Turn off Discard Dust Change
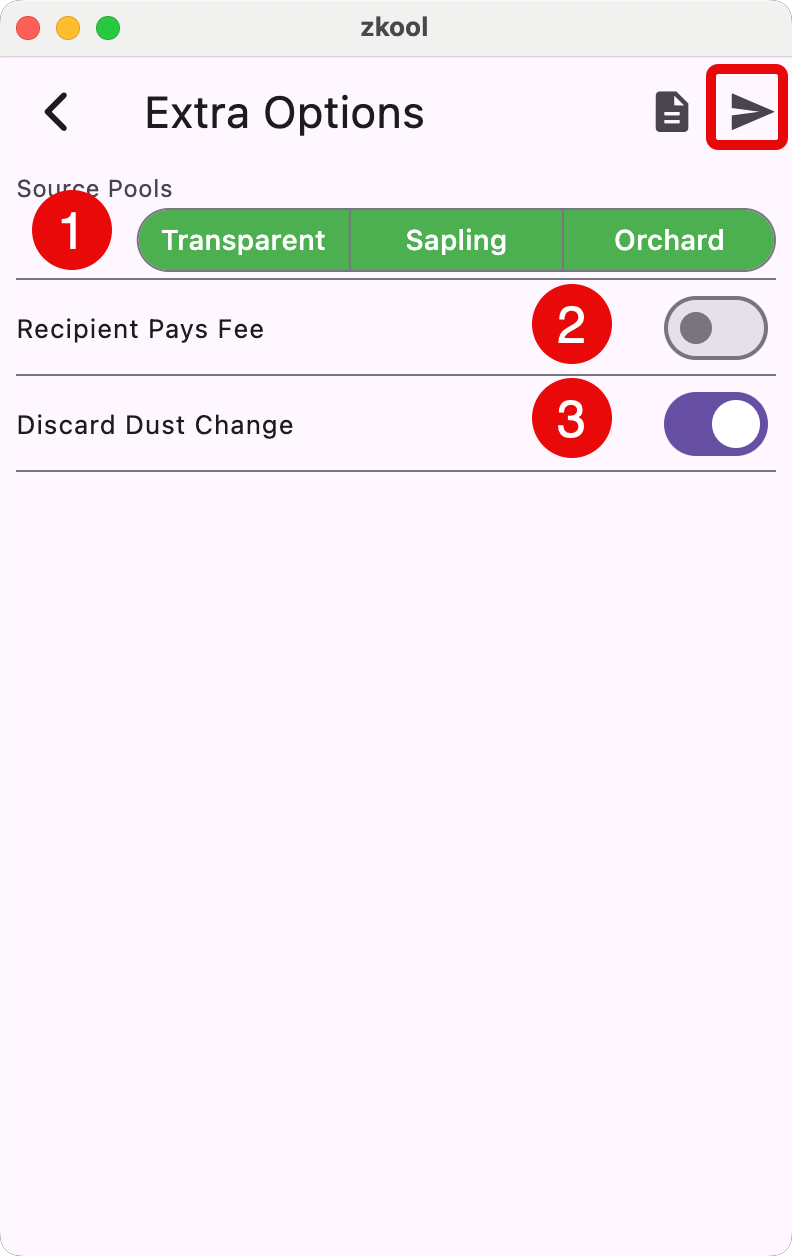The width and height of the screenshot is (792, 1256). (x=715, y=424)
